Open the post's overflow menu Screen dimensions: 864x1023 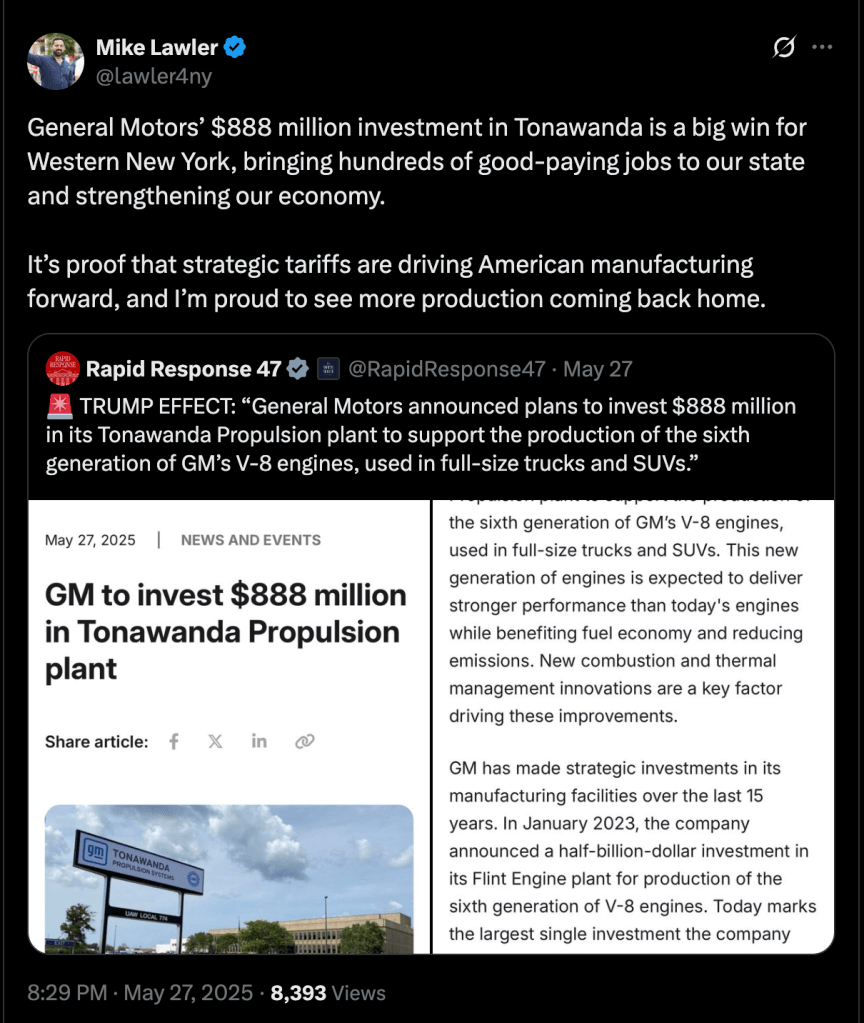point(822,47)
